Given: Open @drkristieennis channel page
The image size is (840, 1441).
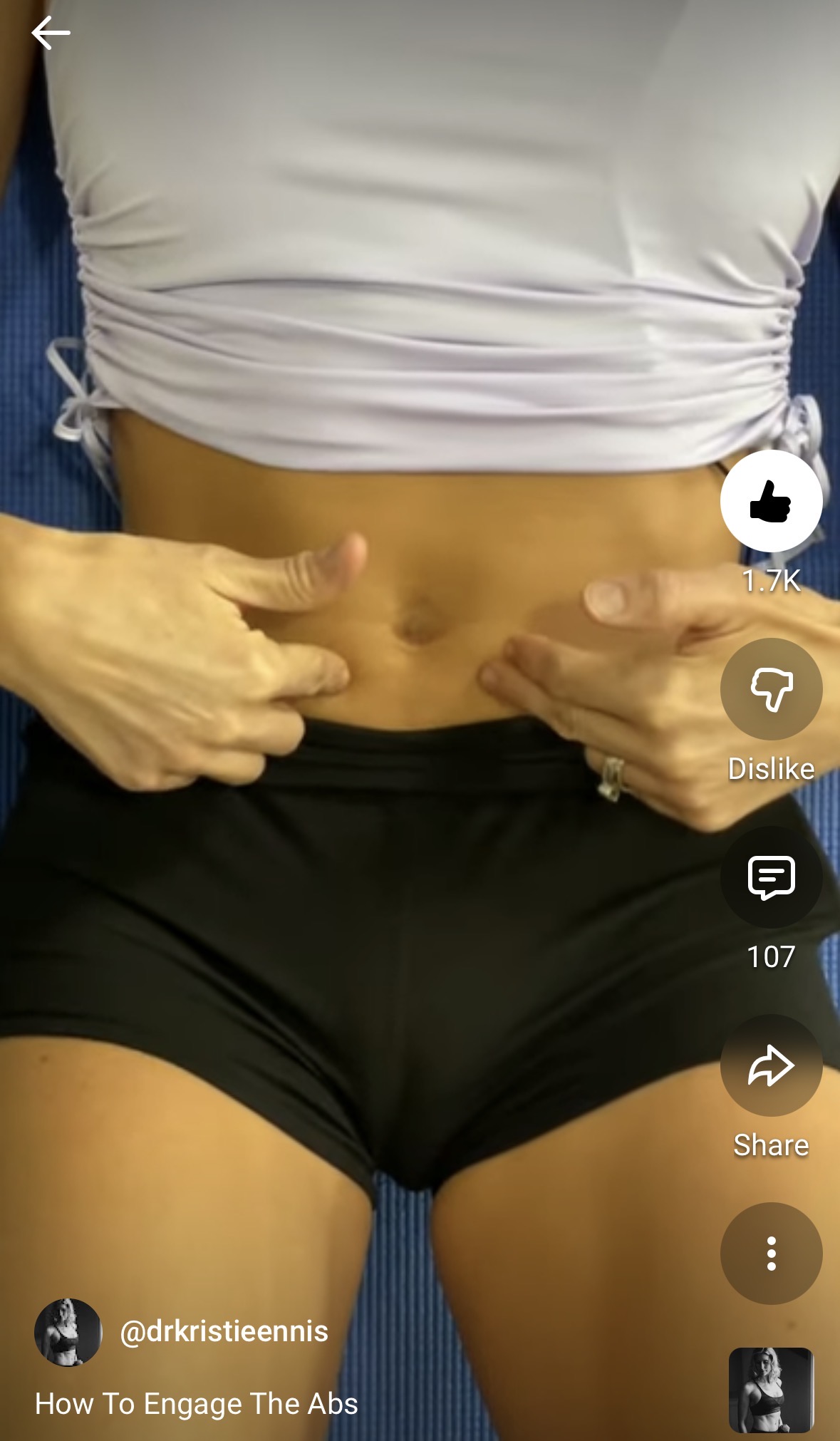Looking at the screenshot, I should click(x=224, y=1331).
